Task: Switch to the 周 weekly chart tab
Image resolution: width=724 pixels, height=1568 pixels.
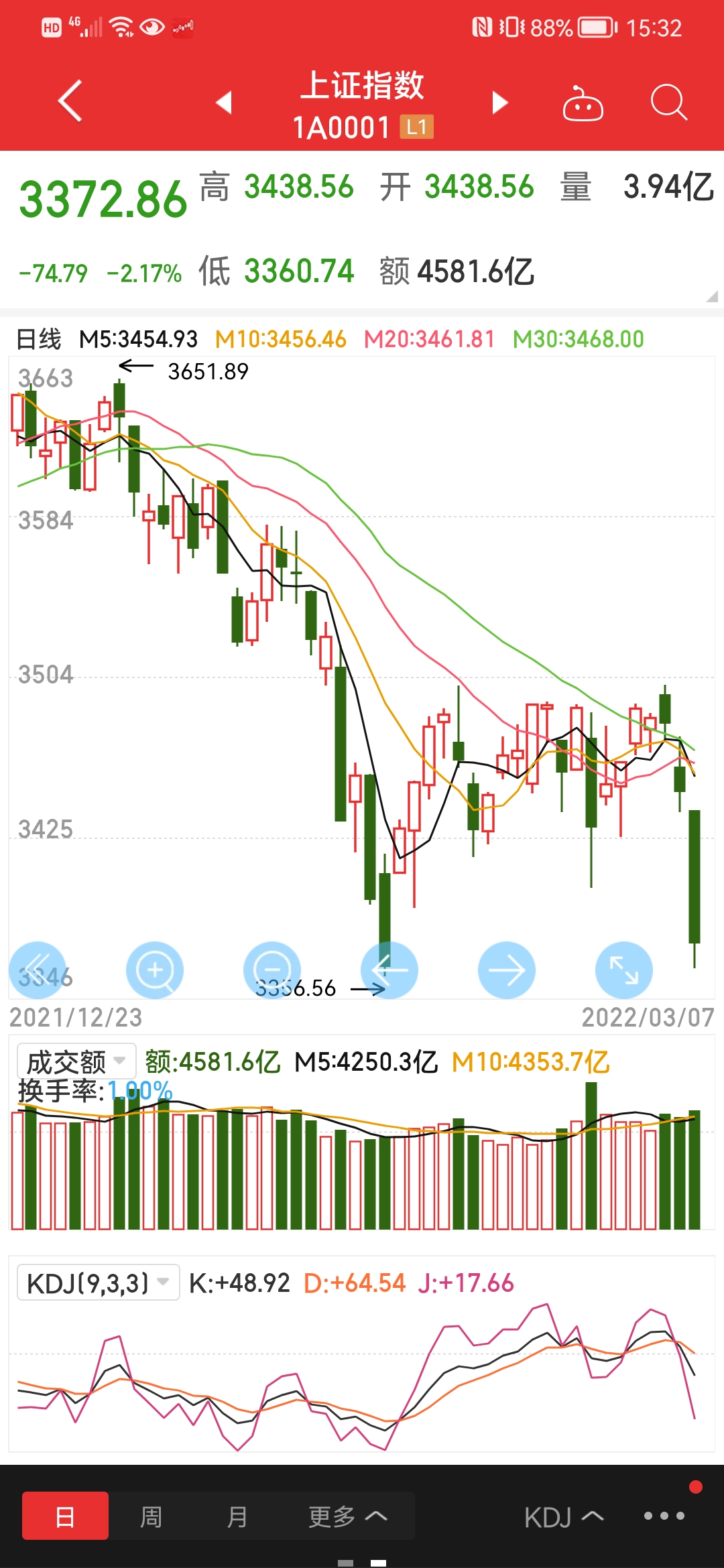Action: (151, 1516)
